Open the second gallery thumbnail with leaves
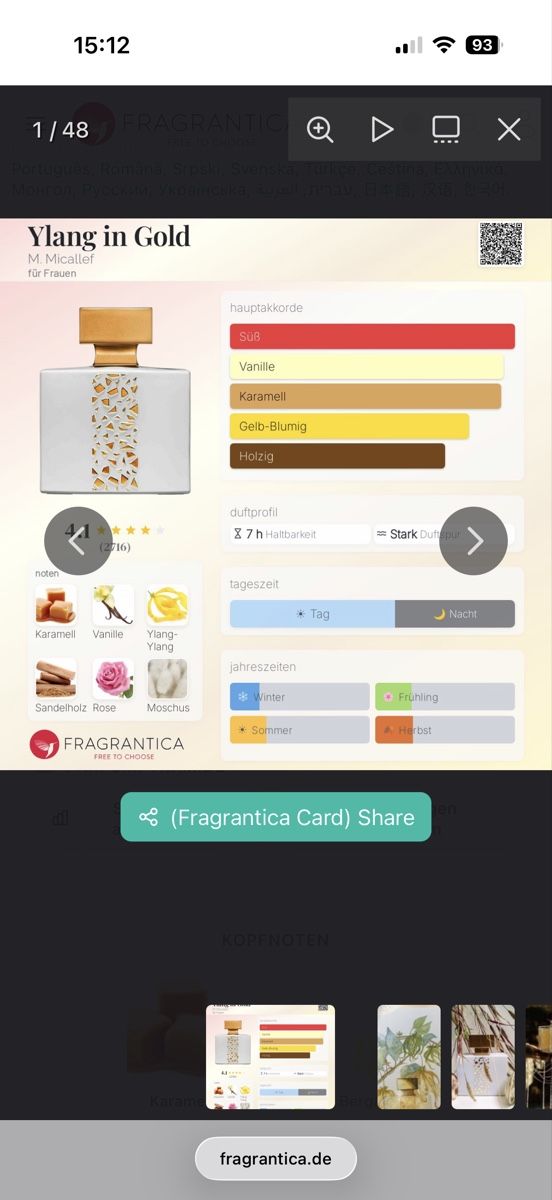This screenshot has width=552, height=1200. (x=409, y=1057)
